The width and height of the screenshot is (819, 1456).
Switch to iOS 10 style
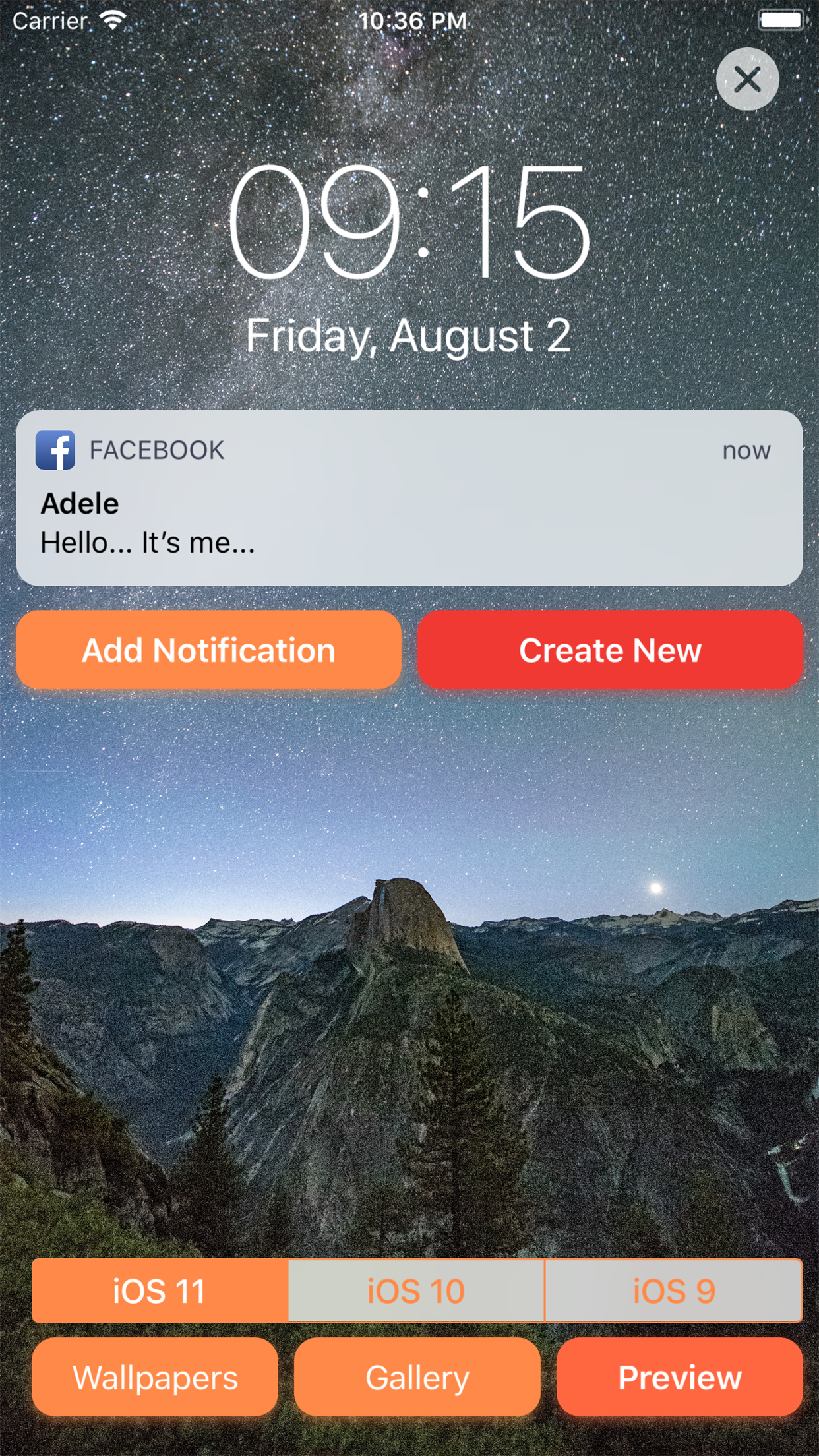[x=416, y=1290]
